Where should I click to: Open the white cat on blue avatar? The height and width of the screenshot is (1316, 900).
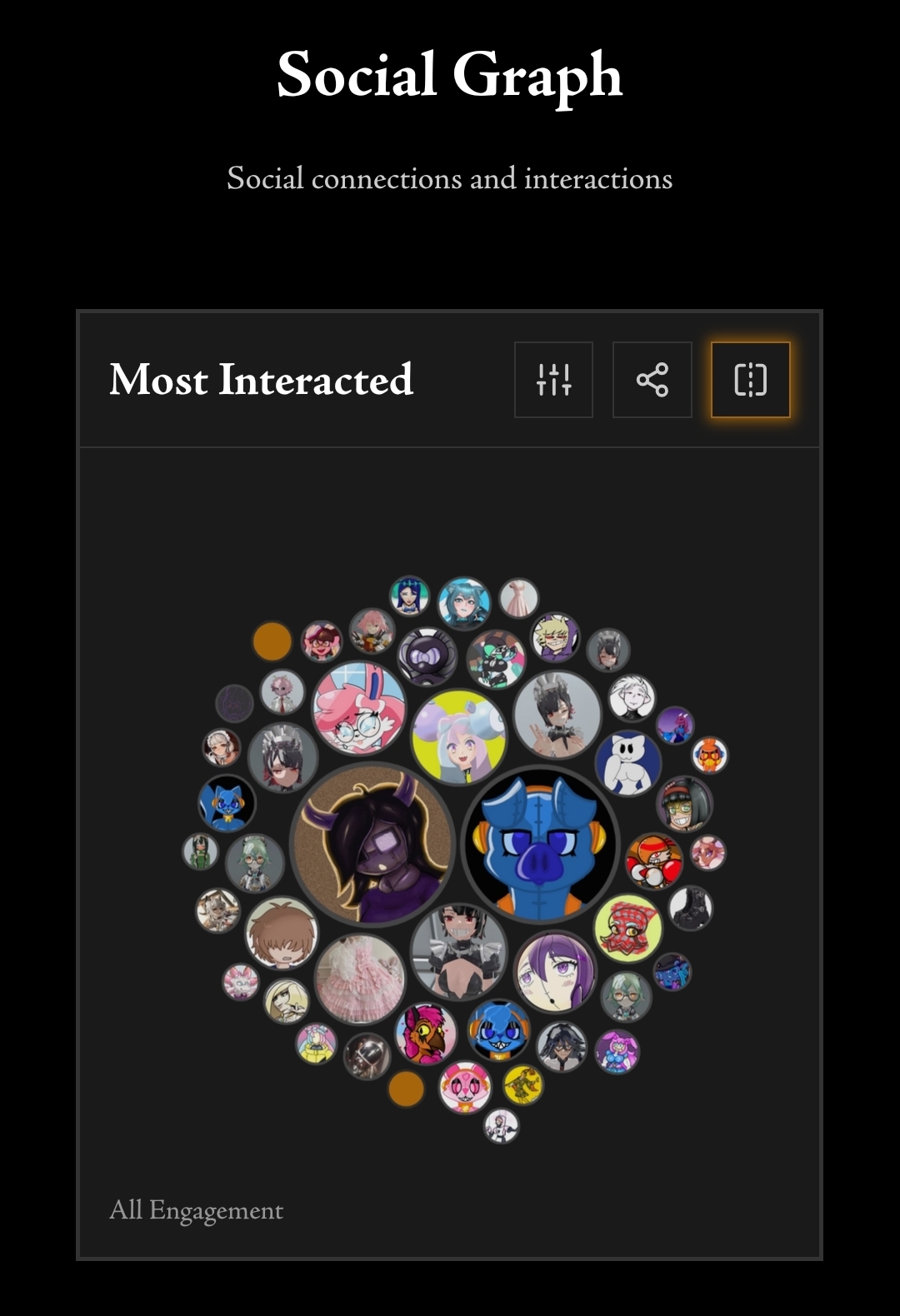(628, 763)
